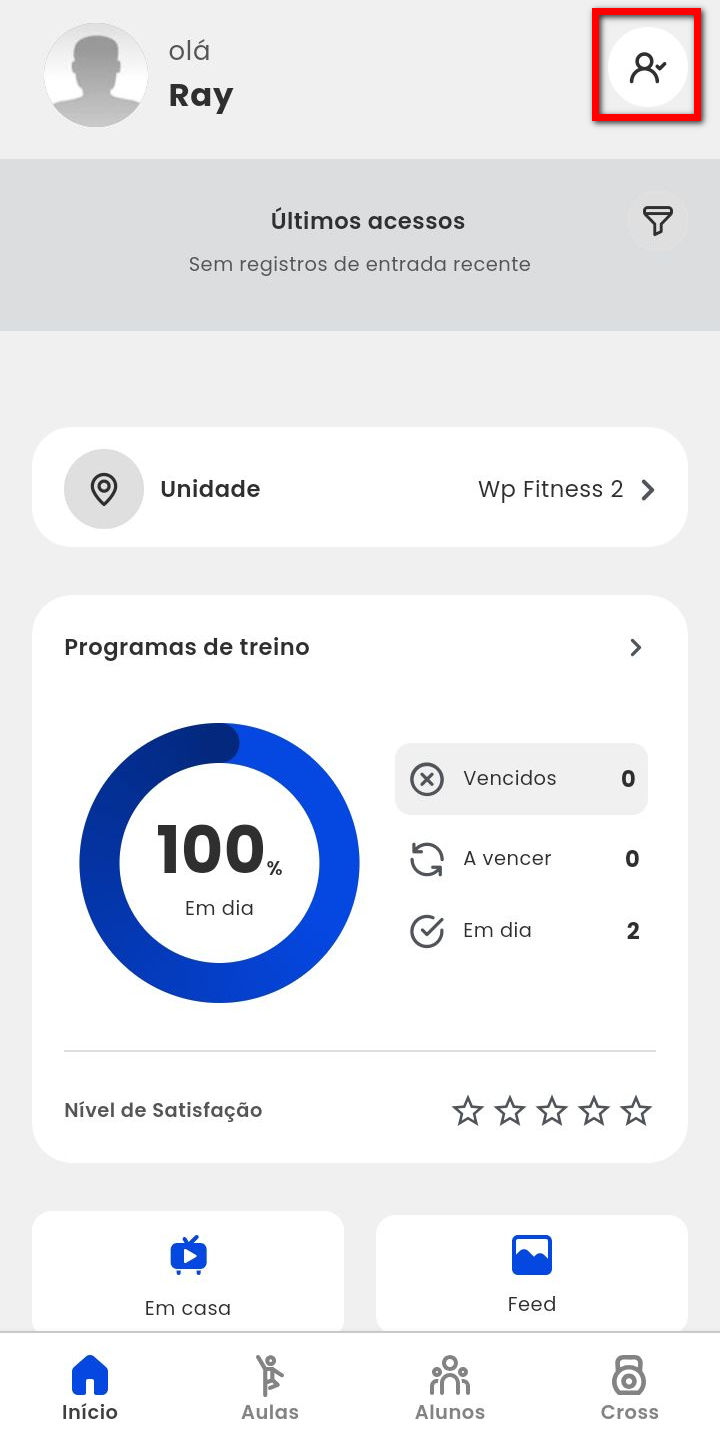Expand Programas de treino details
720x1436 pixels.
click(x=635, y=647)
